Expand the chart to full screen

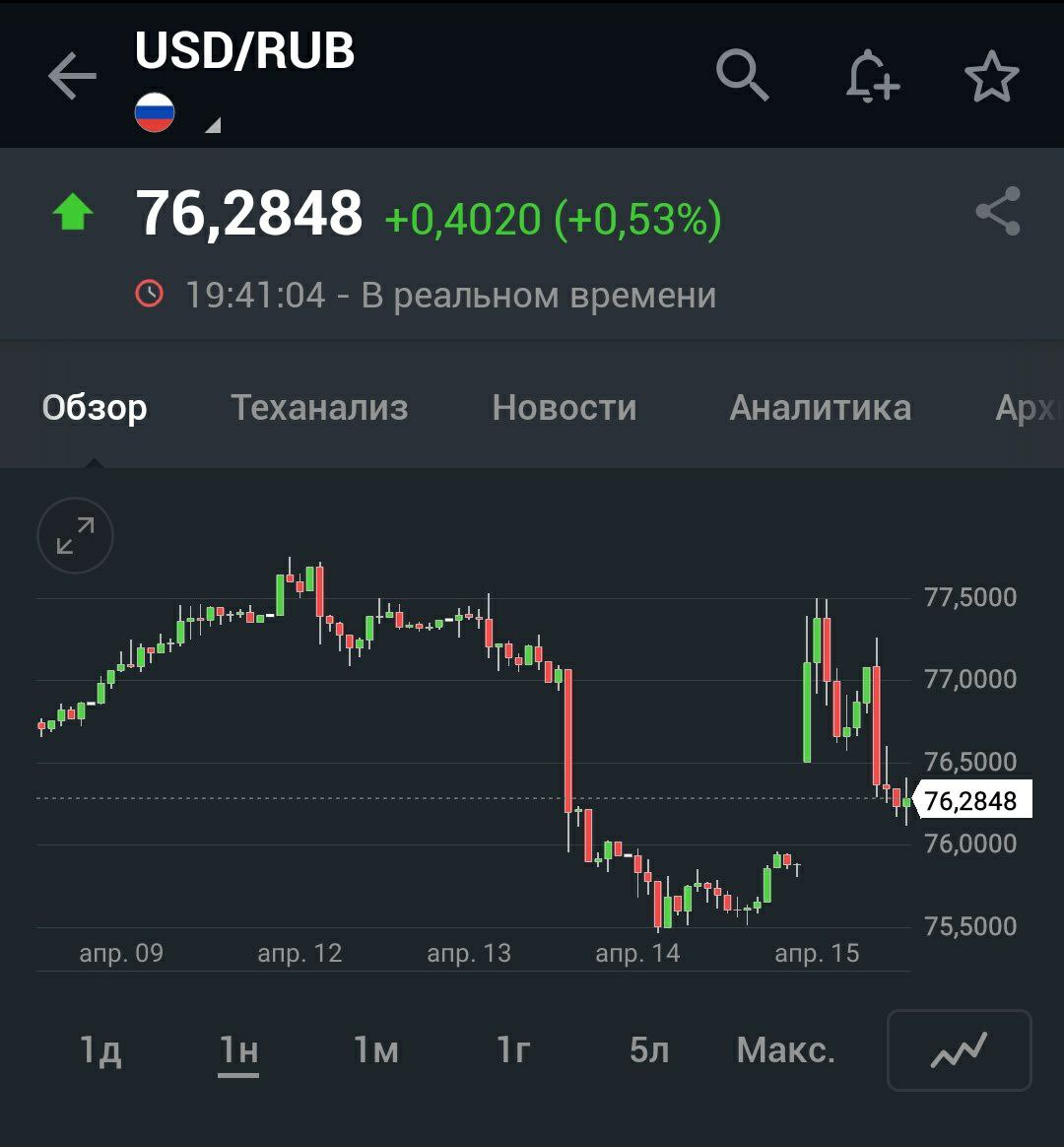point(75,535)
